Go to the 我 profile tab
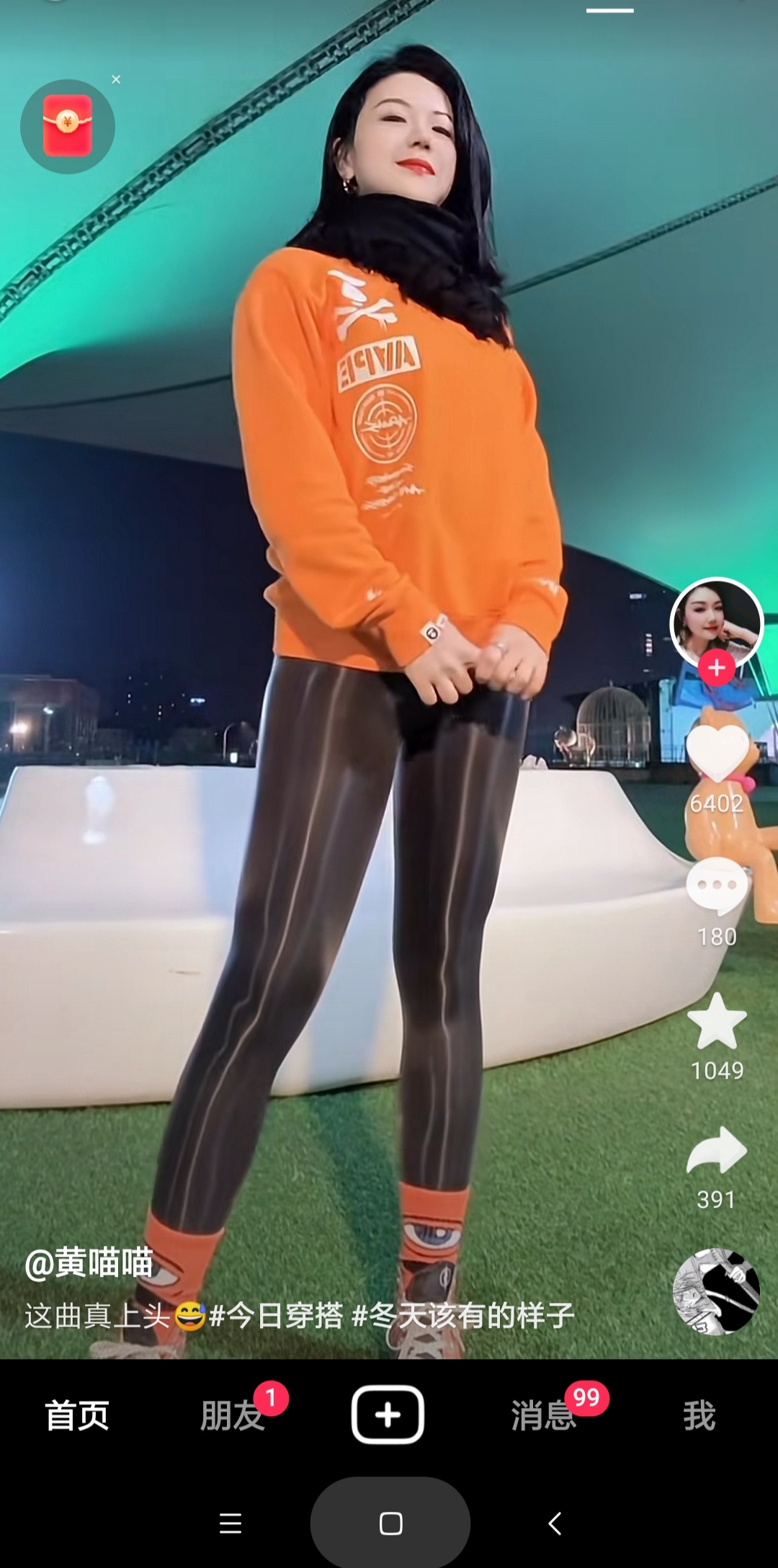The width and height of the screenshot is (778, 1568). [x=699, y=1415]
